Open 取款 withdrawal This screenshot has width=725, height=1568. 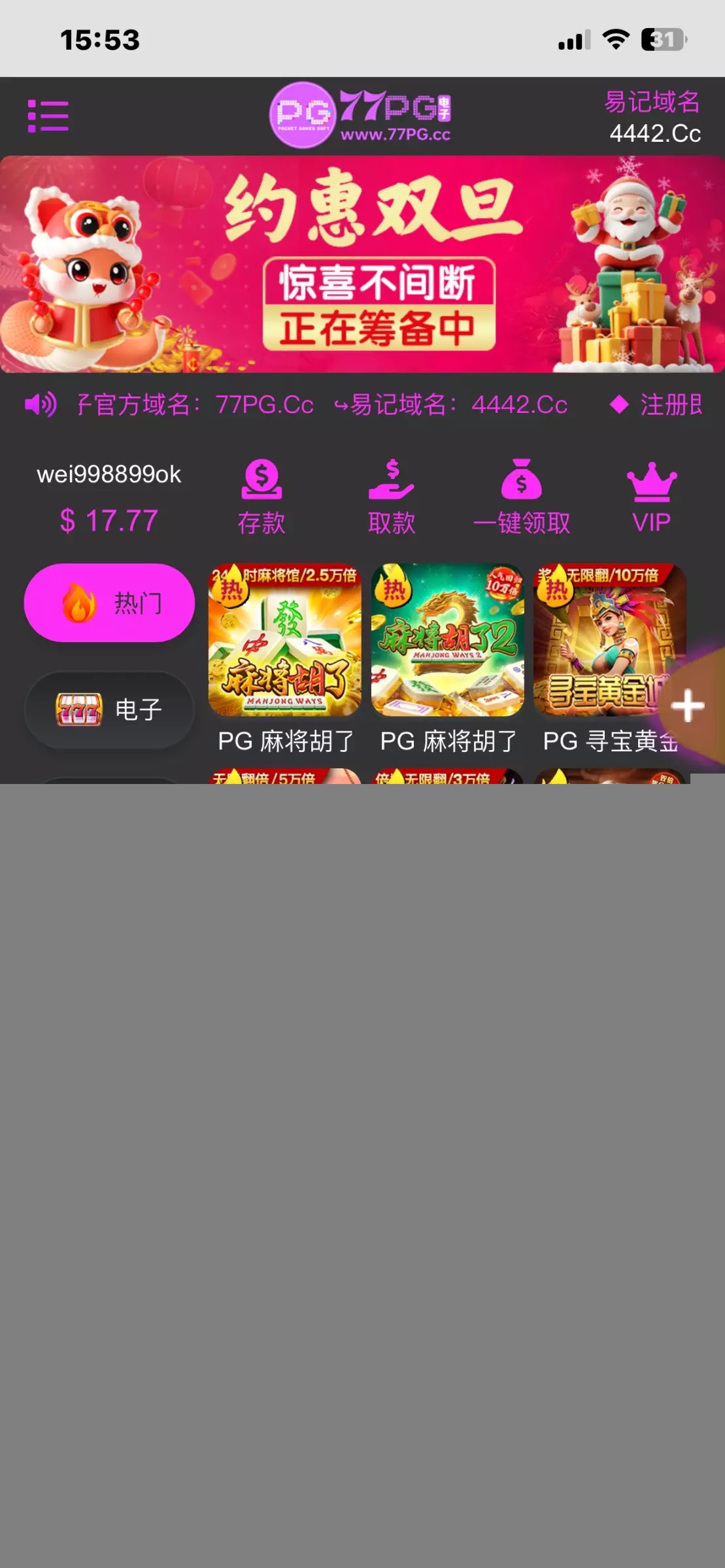tap(391, 496)
